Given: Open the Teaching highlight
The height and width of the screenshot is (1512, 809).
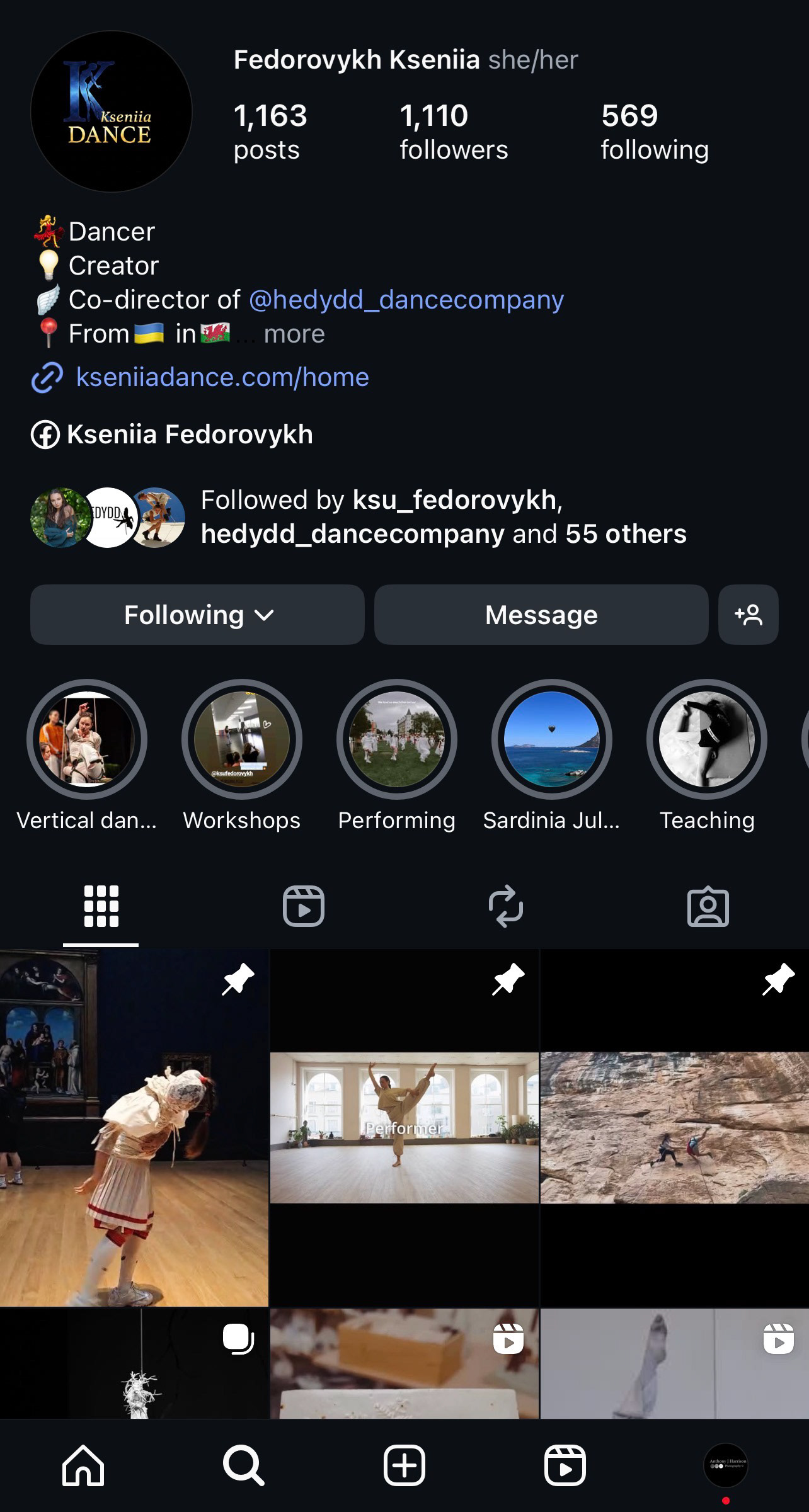Looking at the screenshot, I should [x=707, y=739].
